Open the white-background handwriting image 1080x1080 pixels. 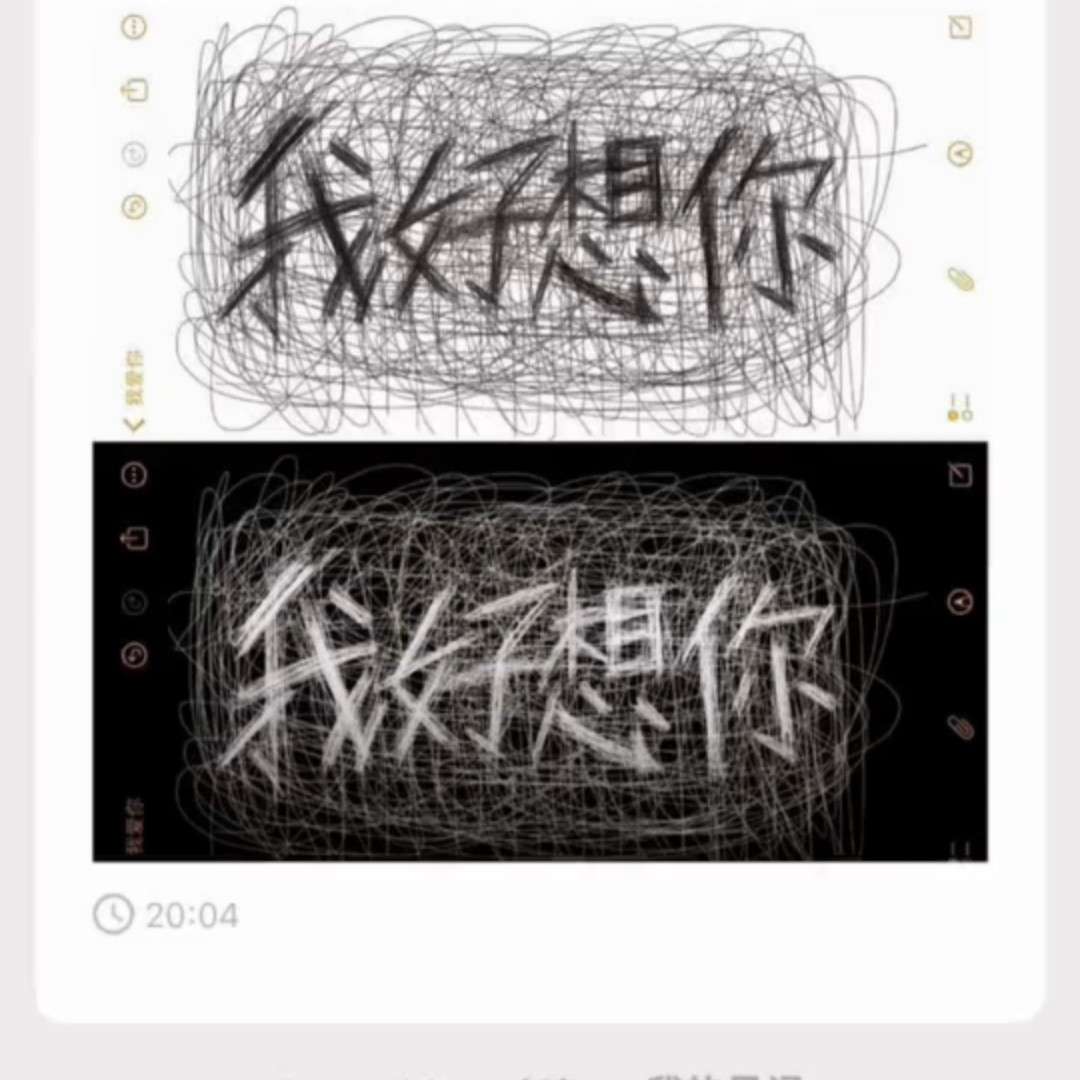coord(540,220)
